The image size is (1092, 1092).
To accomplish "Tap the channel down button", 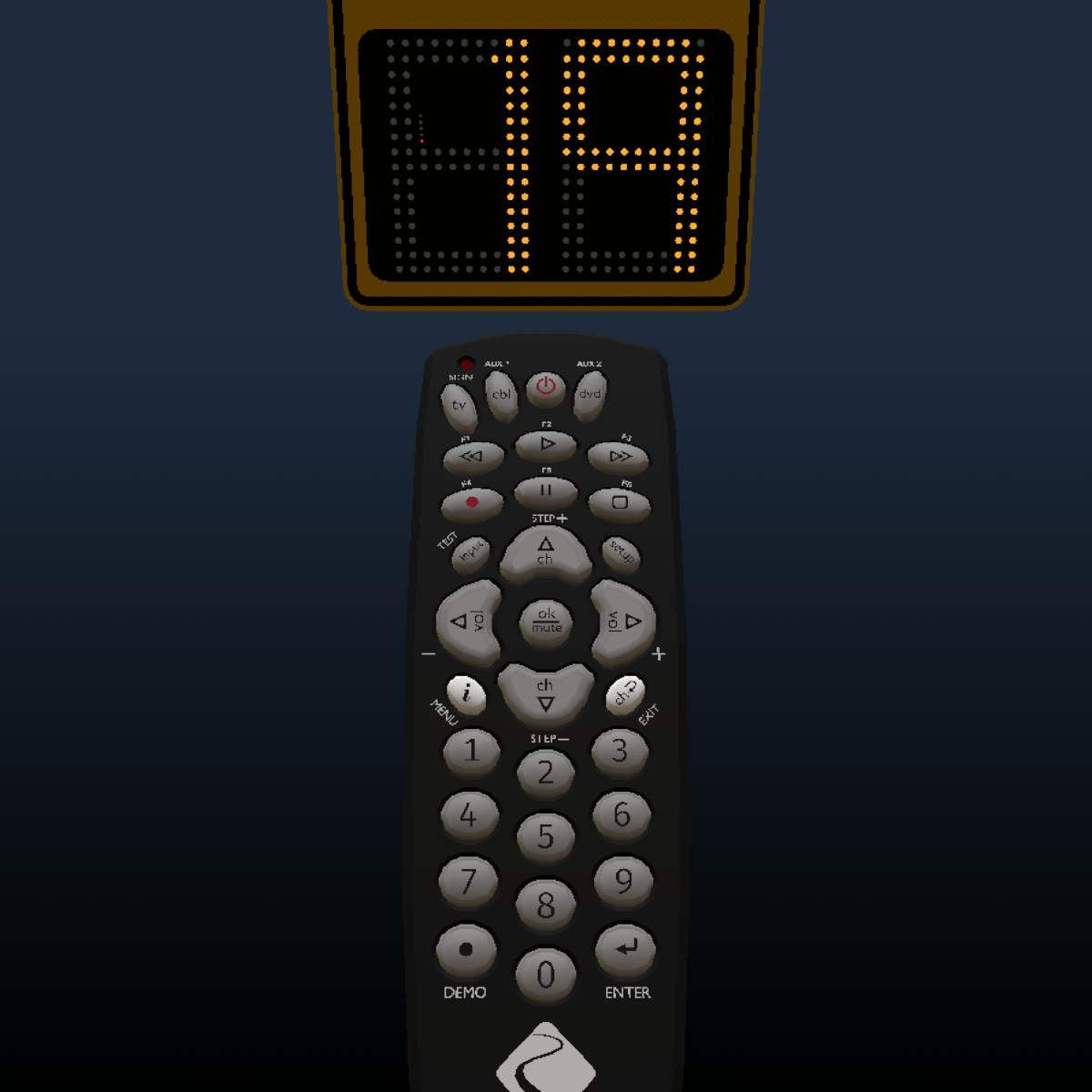I will [x=545, y=695].
